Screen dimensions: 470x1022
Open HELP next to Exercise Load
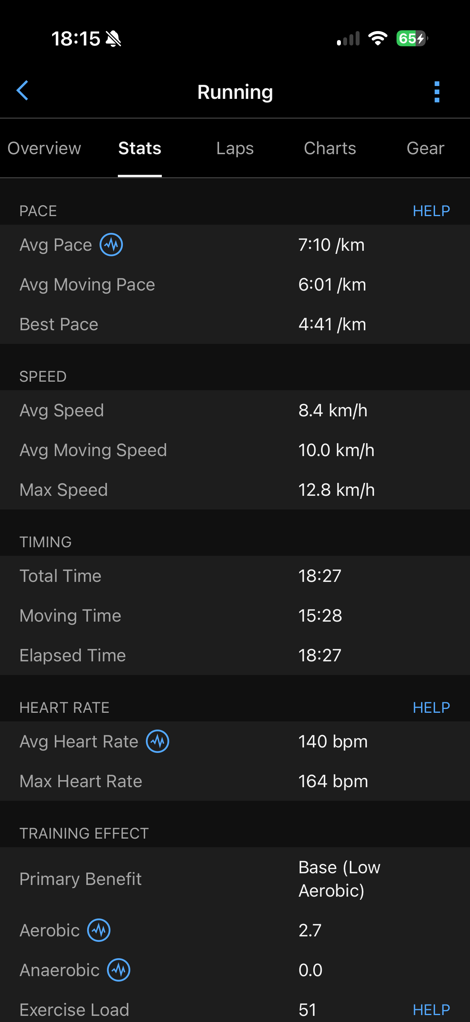coord(432,1010)
